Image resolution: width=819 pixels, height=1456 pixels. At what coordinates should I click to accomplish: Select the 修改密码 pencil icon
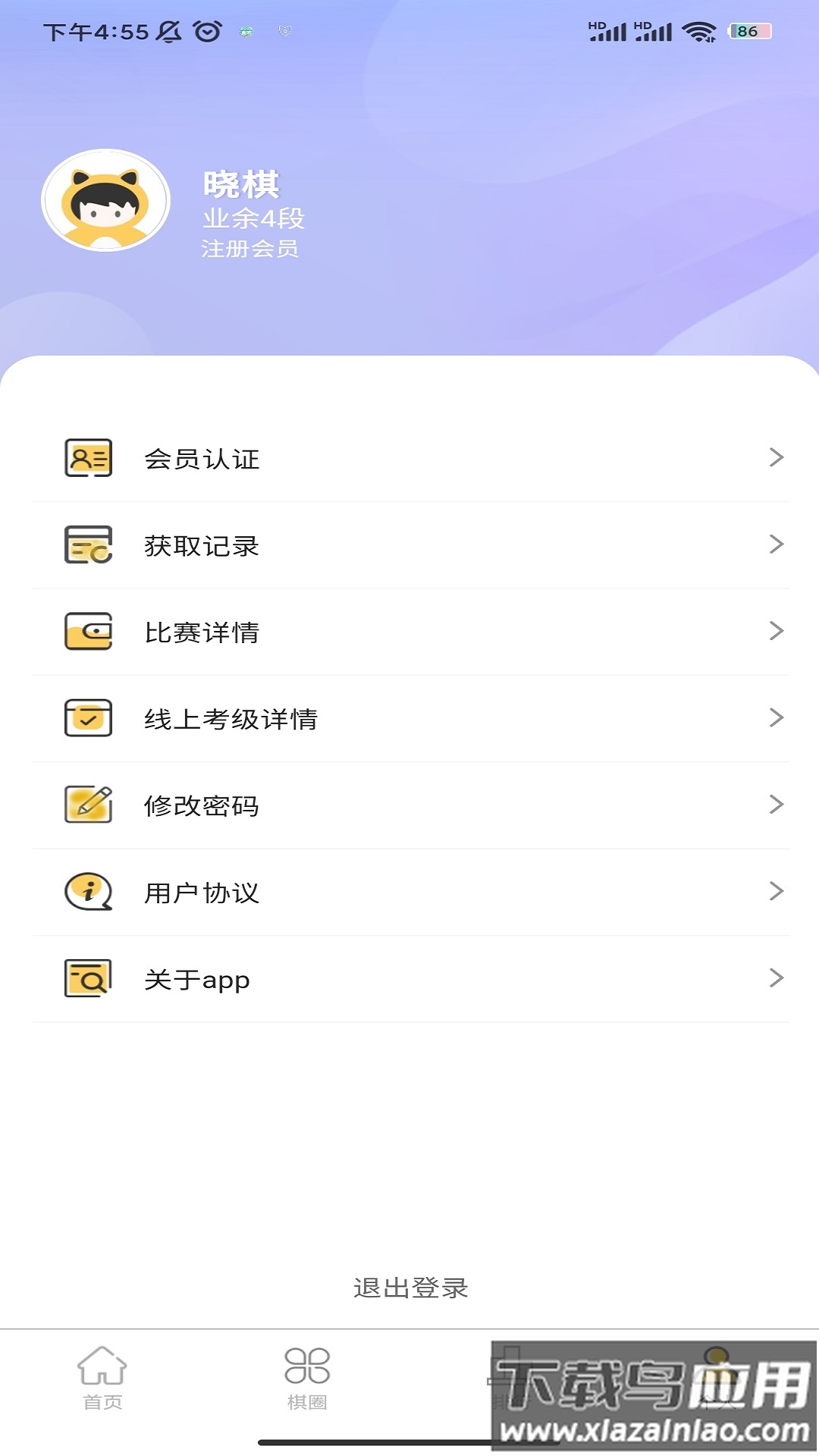coord(88,804)
